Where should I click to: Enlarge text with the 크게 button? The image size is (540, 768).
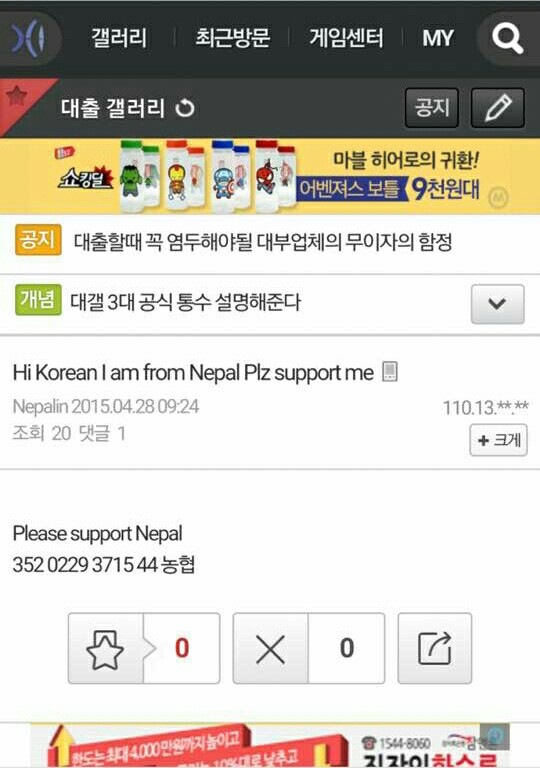(x=498, y=440)
